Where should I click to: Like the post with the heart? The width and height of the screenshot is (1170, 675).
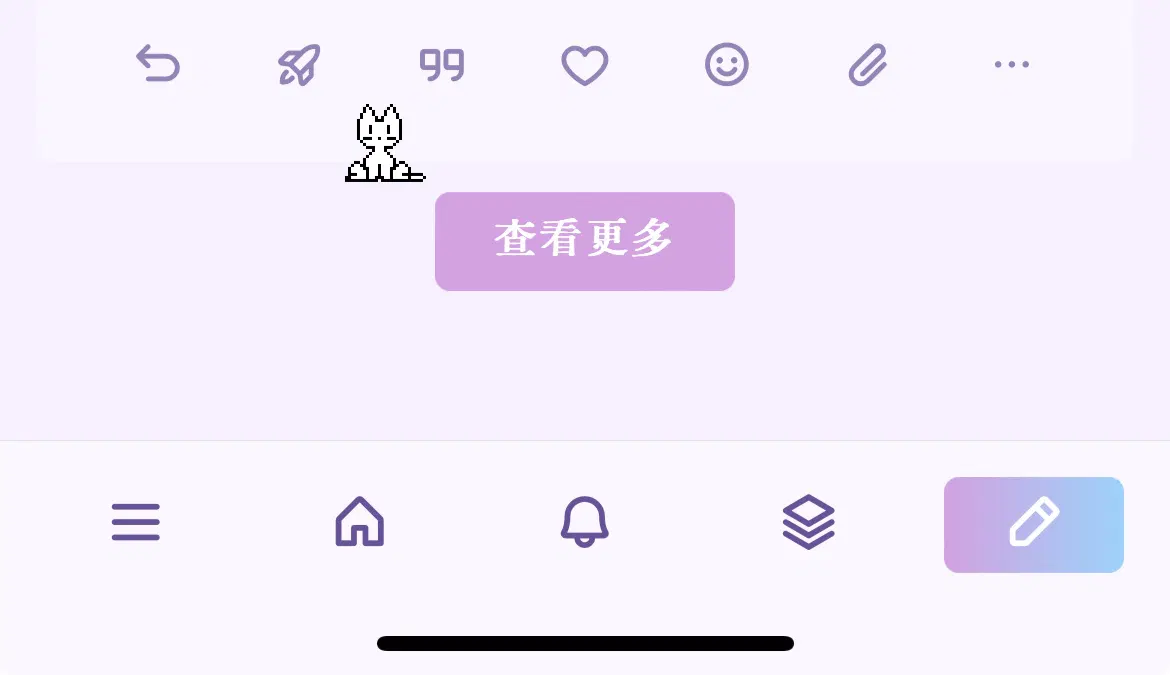[x=584, y=66]
